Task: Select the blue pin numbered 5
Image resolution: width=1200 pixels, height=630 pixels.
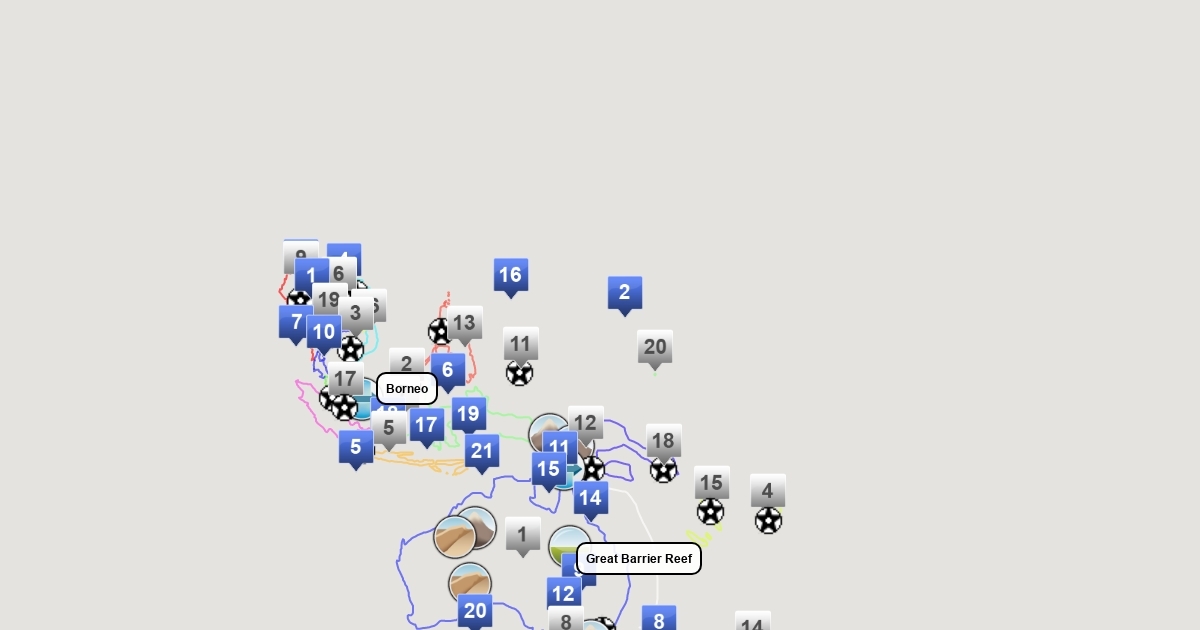Action: (356, 447)
